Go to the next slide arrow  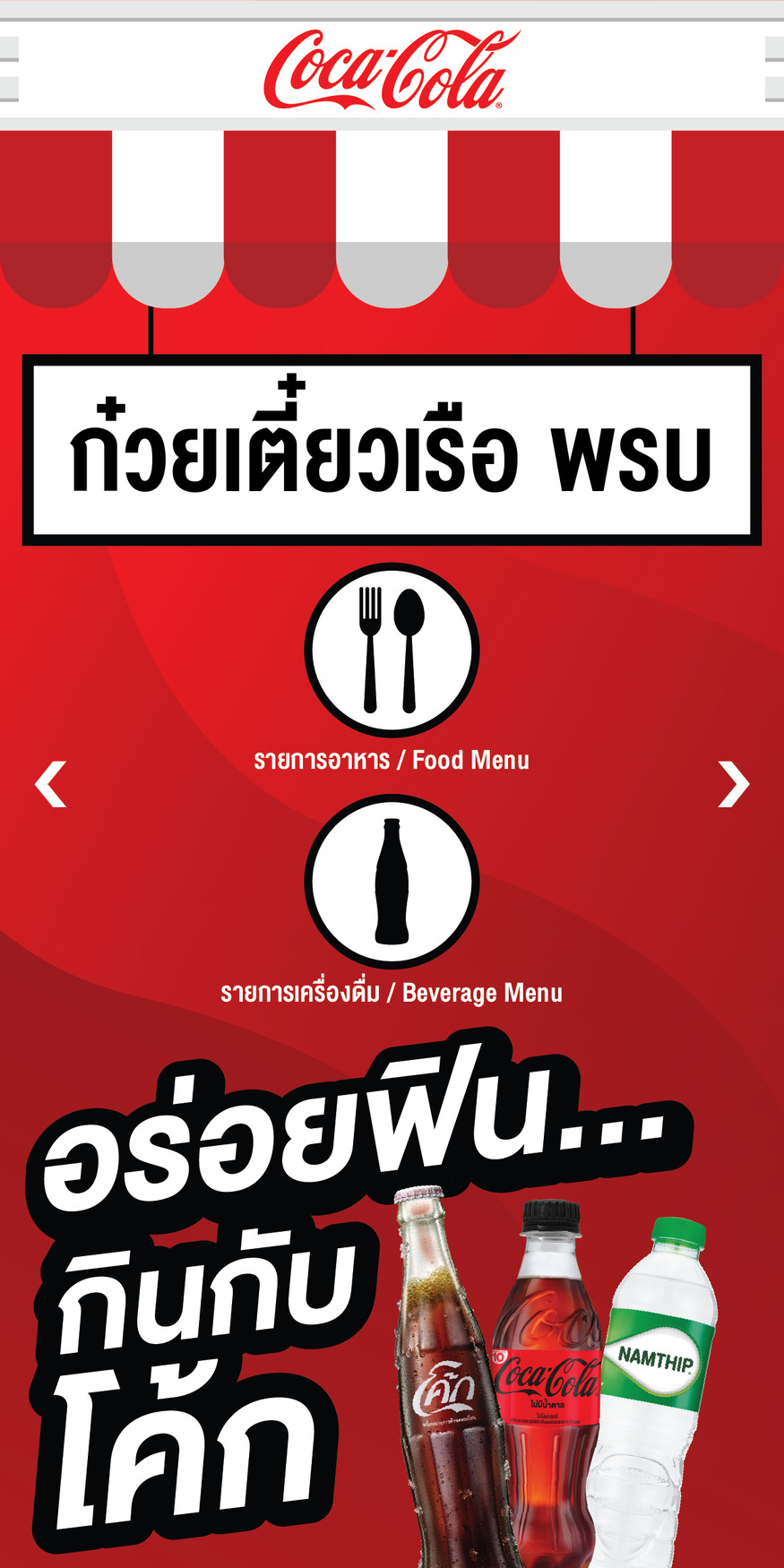click(x=733, y=784)
